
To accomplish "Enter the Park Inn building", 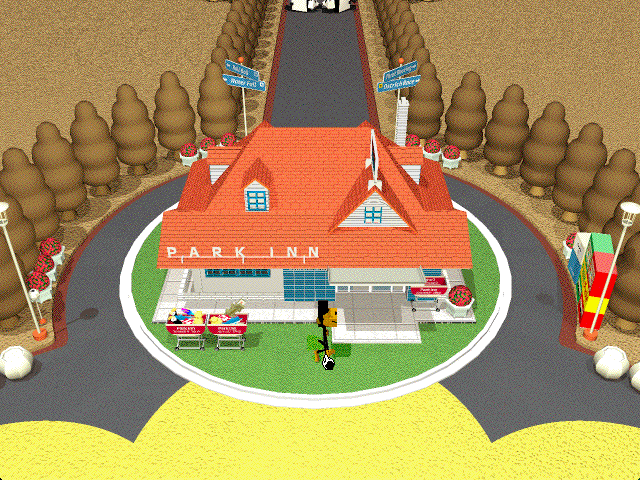I will 308,283.
